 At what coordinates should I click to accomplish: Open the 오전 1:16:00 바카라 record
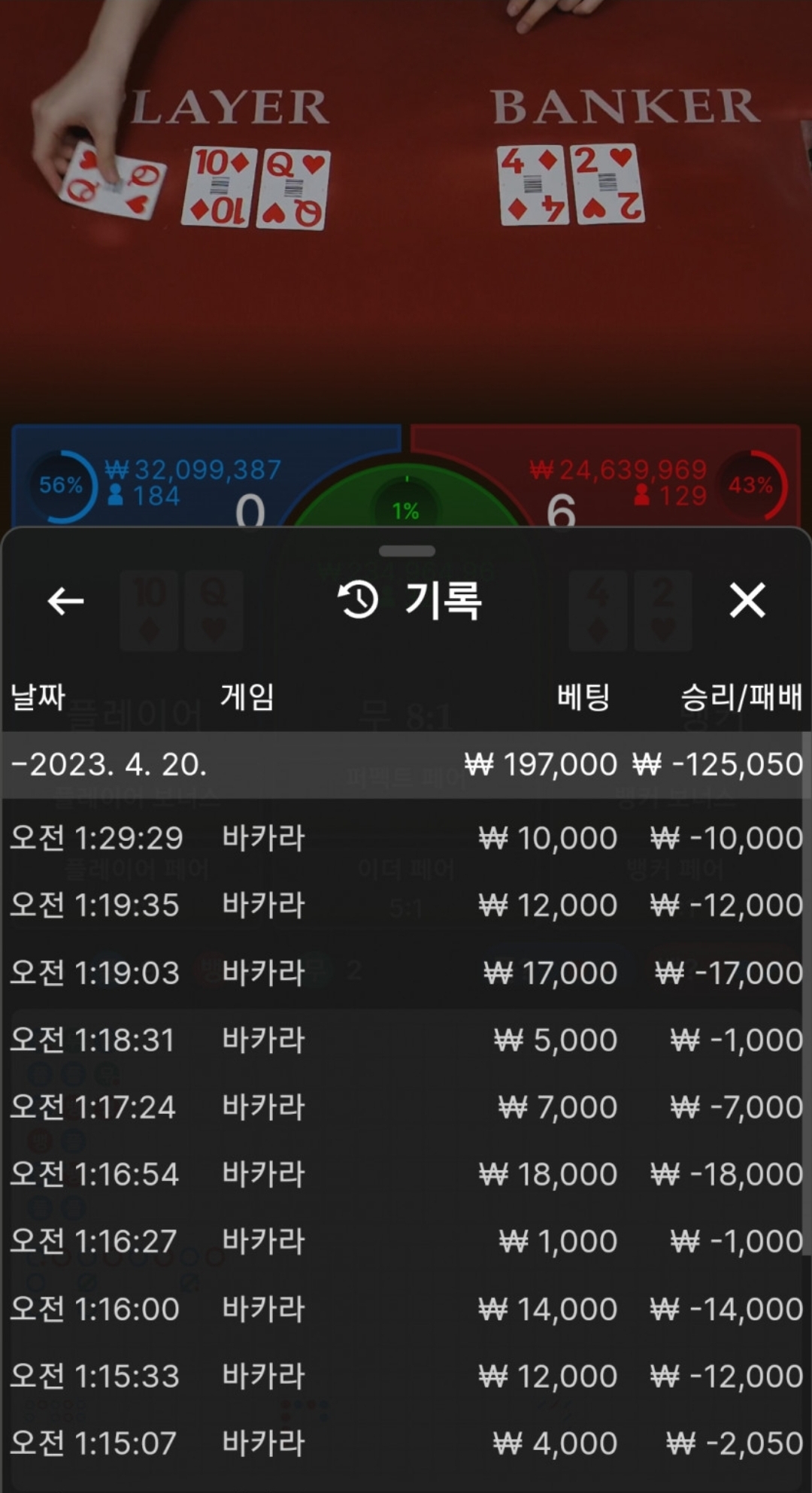tap(406, 1309)
